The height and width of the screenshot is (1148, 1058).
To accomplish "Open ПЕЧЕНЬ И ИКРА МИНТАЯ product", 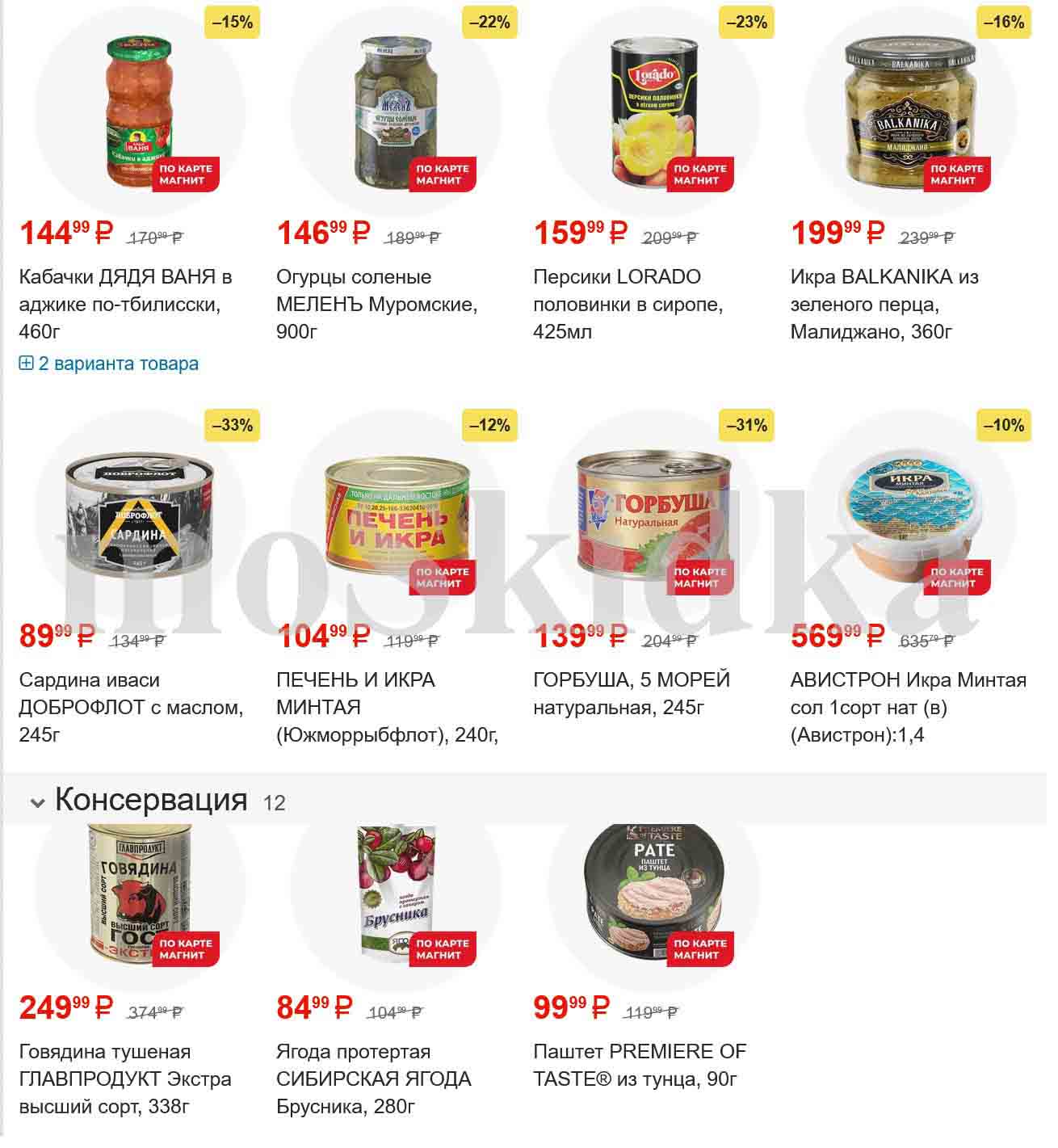I will pos(386,708).
